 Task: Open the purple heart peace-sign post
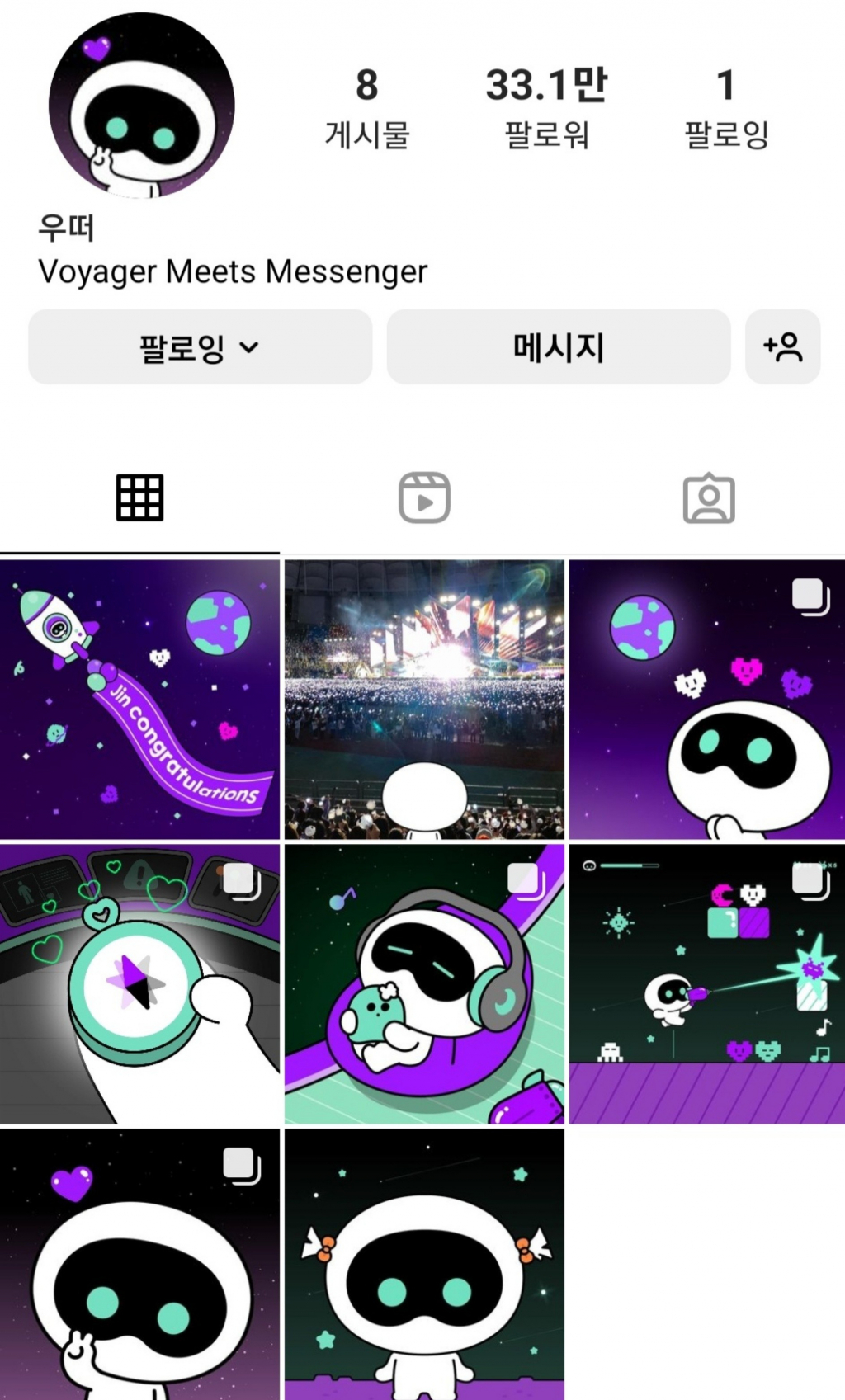pyautogui.click(x=139, y=1264)
